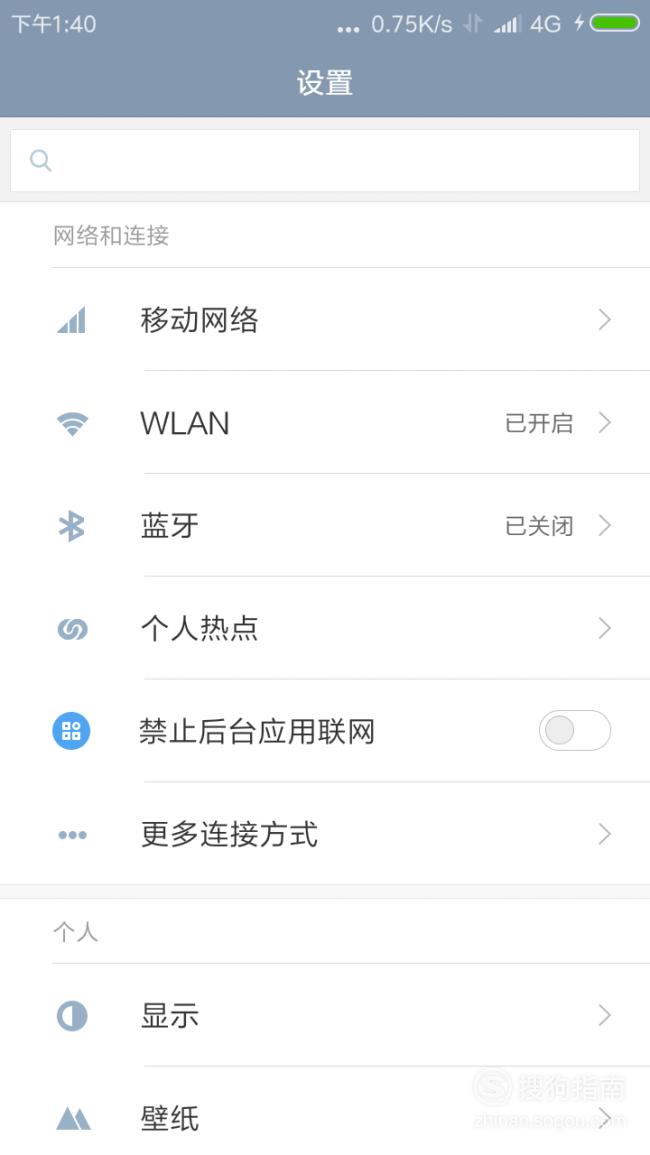Open 个人热点 hotspot settings
650x1155 pixels.
point(325,628)
